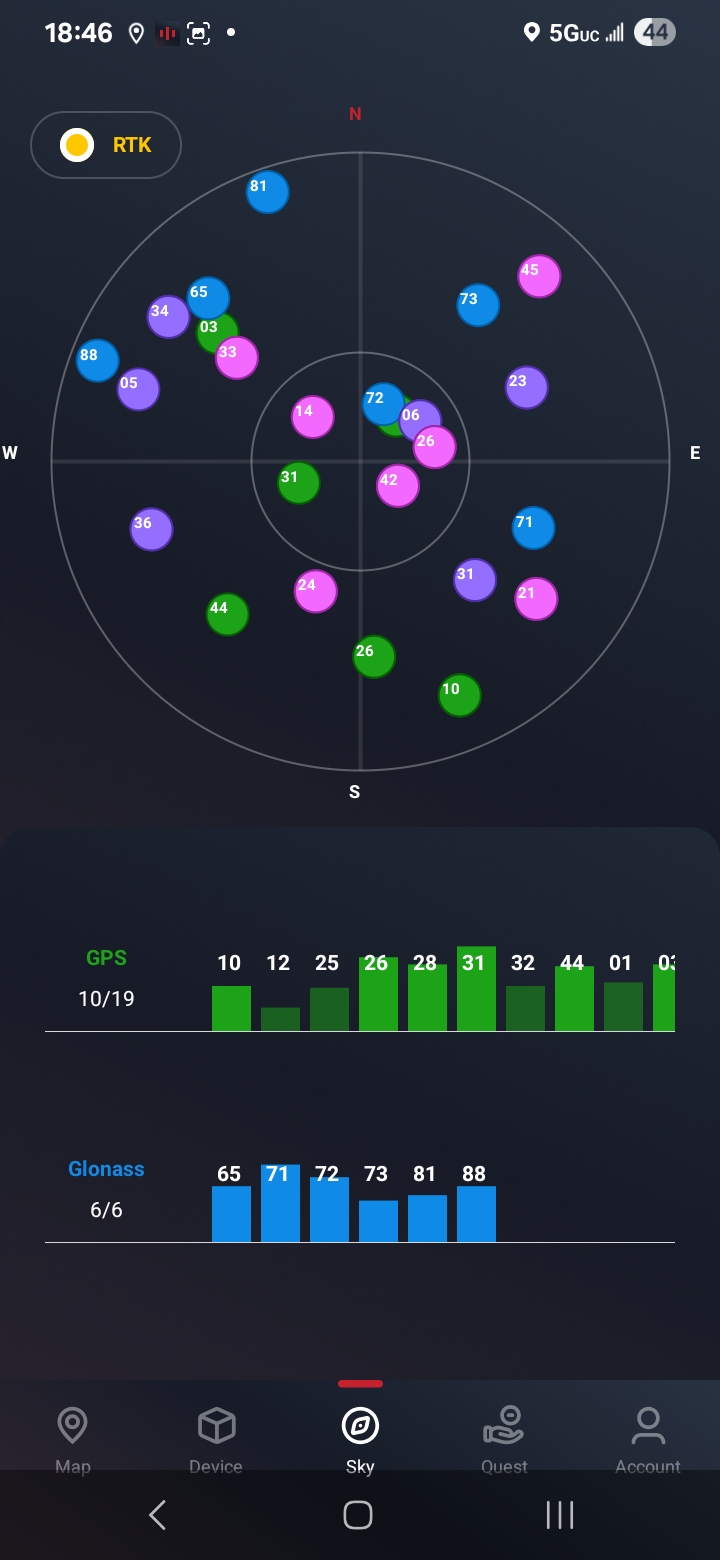Select the Sky tab
720x1560 pixels.
[x=360, y=1440]
